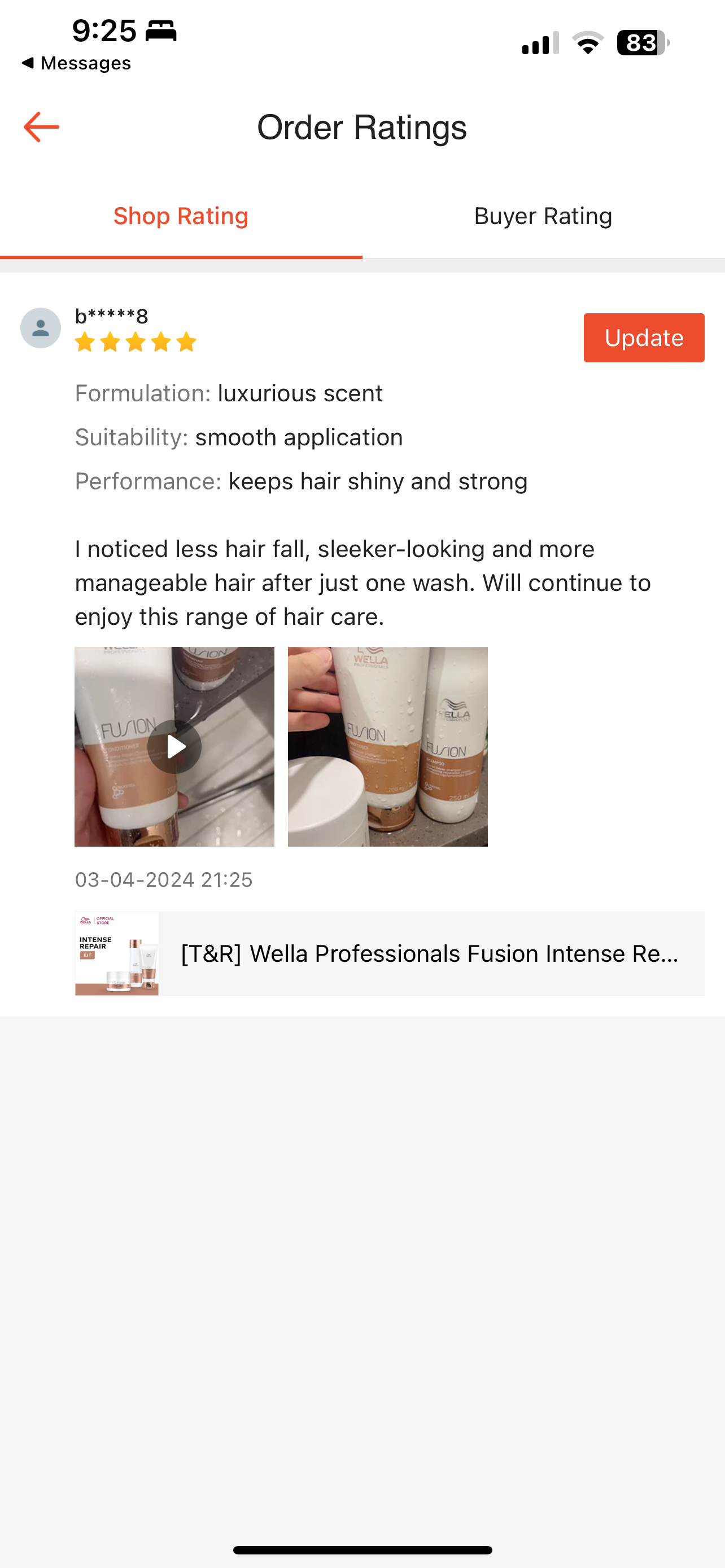This screenshot has width=725, height=1568.
Task: Switch to the Buyer Rating tab
Action: pos(543,216)
